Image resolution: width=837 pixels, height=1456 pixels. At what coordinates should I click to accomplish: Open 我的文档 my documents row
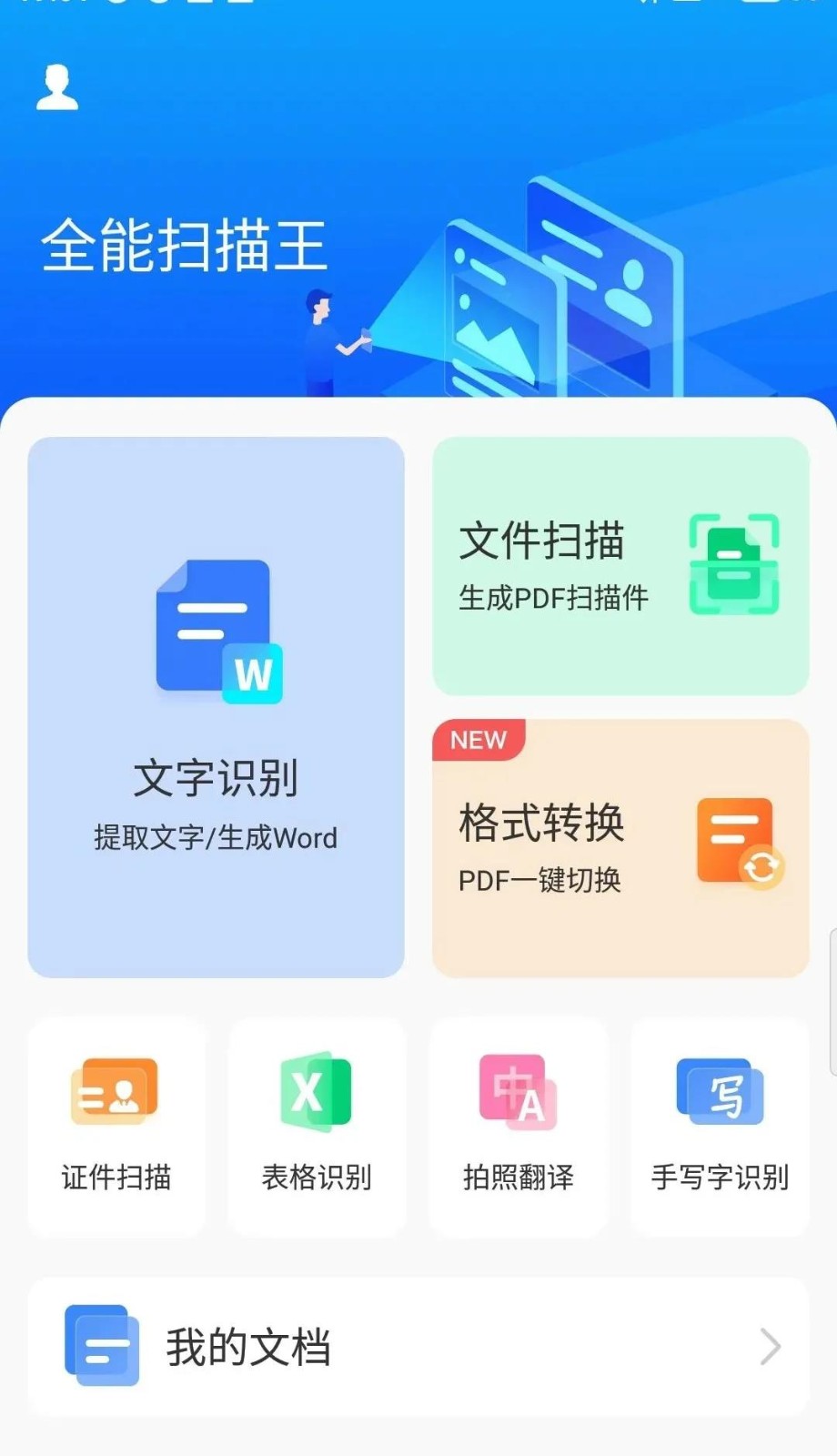(x=418, y=1346)
